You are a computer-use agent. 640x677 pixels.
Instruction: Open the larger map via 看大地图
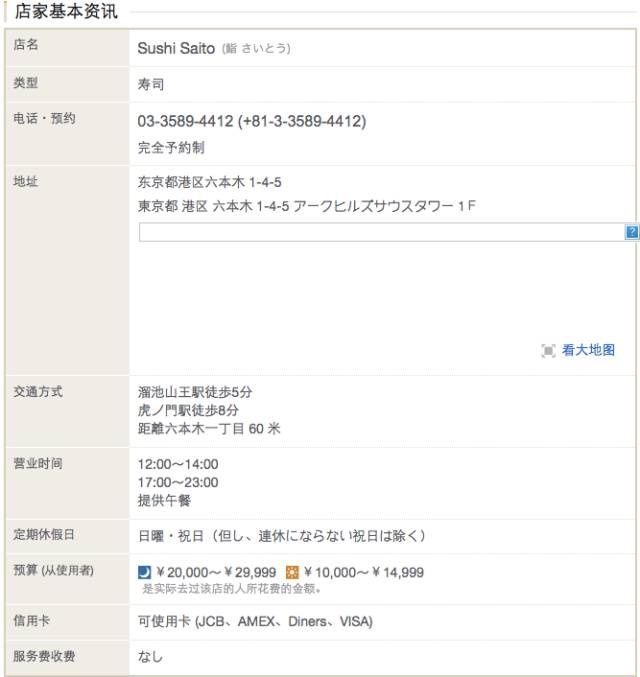pos(587,350)
